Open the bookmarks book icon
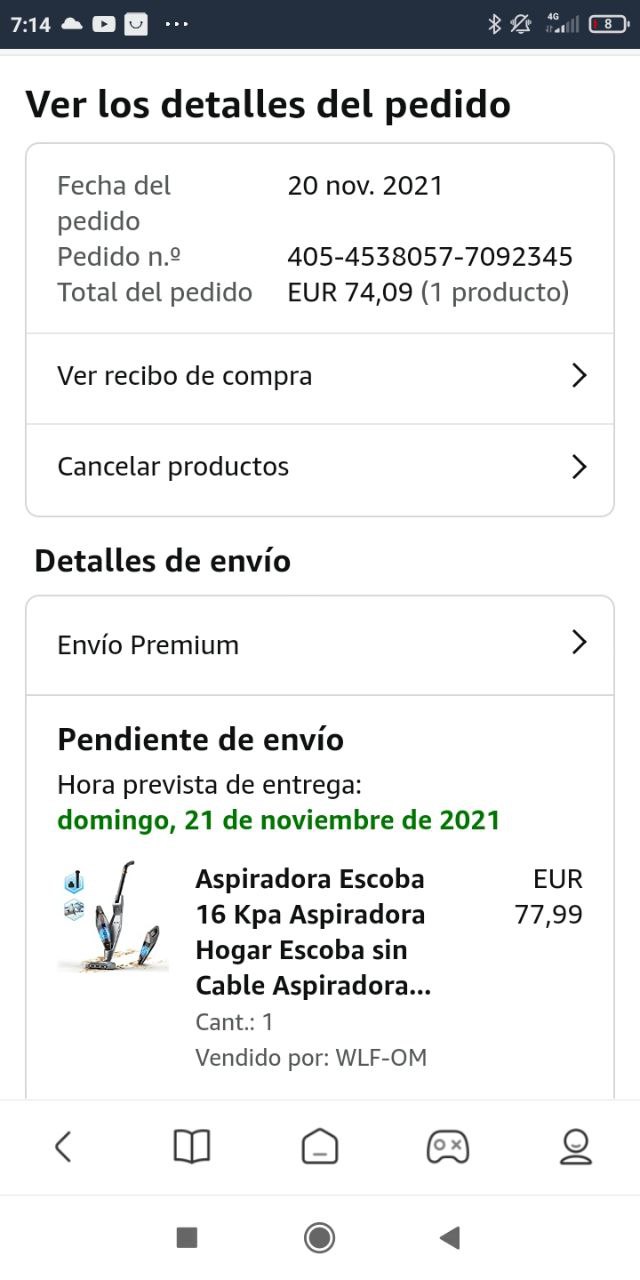 click(191, 1146)
